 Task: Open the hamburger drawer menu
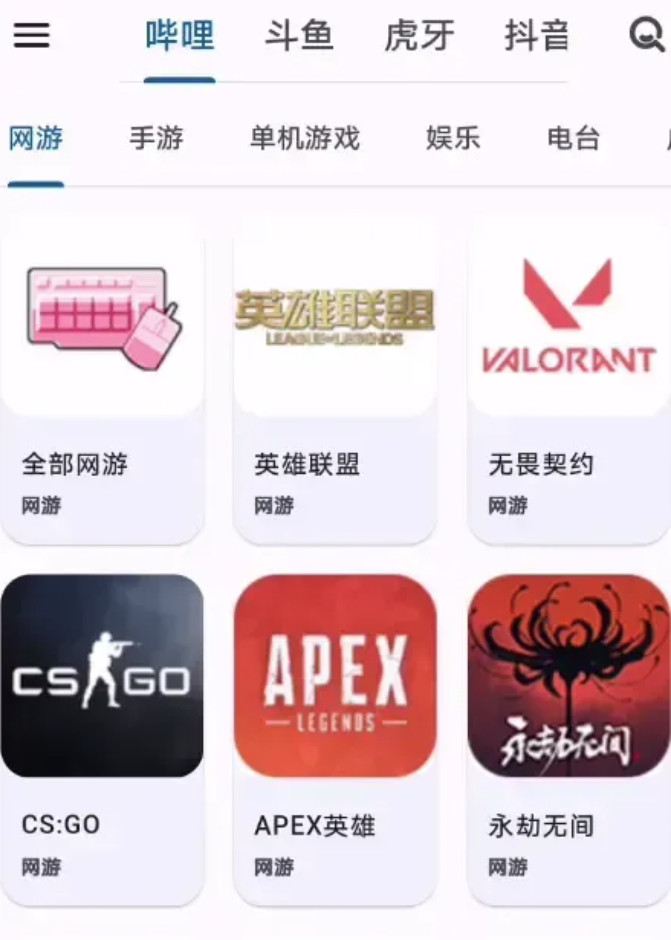(31, 36)
